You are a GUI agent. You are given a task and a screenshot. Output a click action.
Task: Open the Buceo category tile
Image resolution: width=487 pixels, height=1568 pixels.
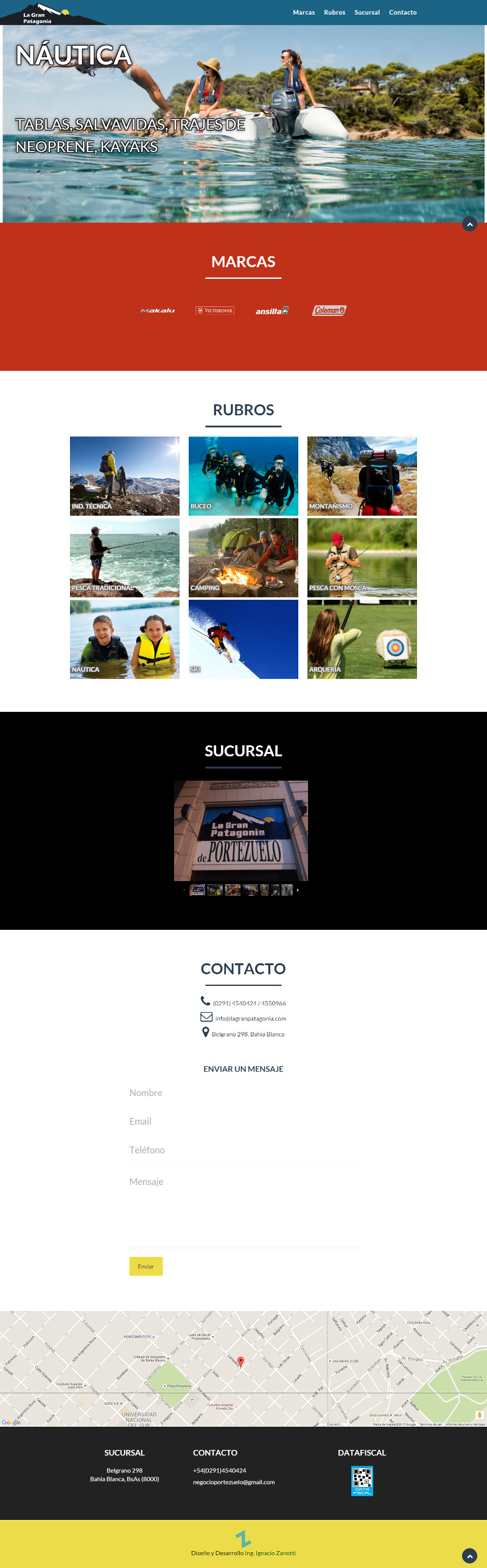pos(243,476)
